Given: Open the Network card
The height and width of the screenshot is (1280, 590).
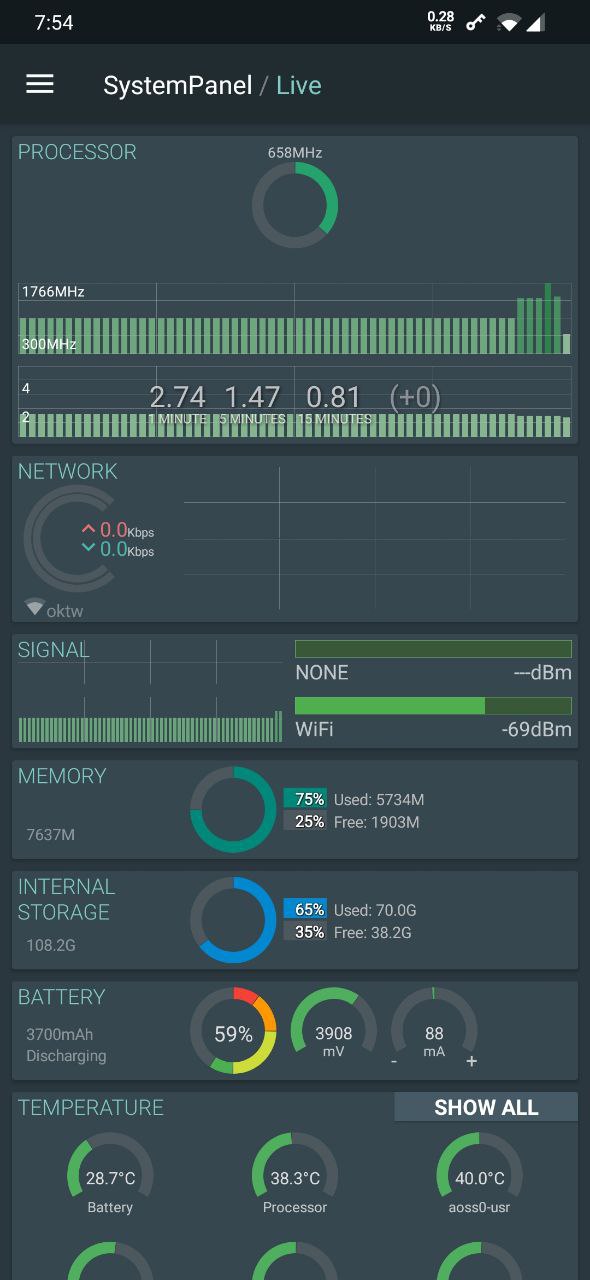Looking at the screenshot, I should [x=295, y=539].
